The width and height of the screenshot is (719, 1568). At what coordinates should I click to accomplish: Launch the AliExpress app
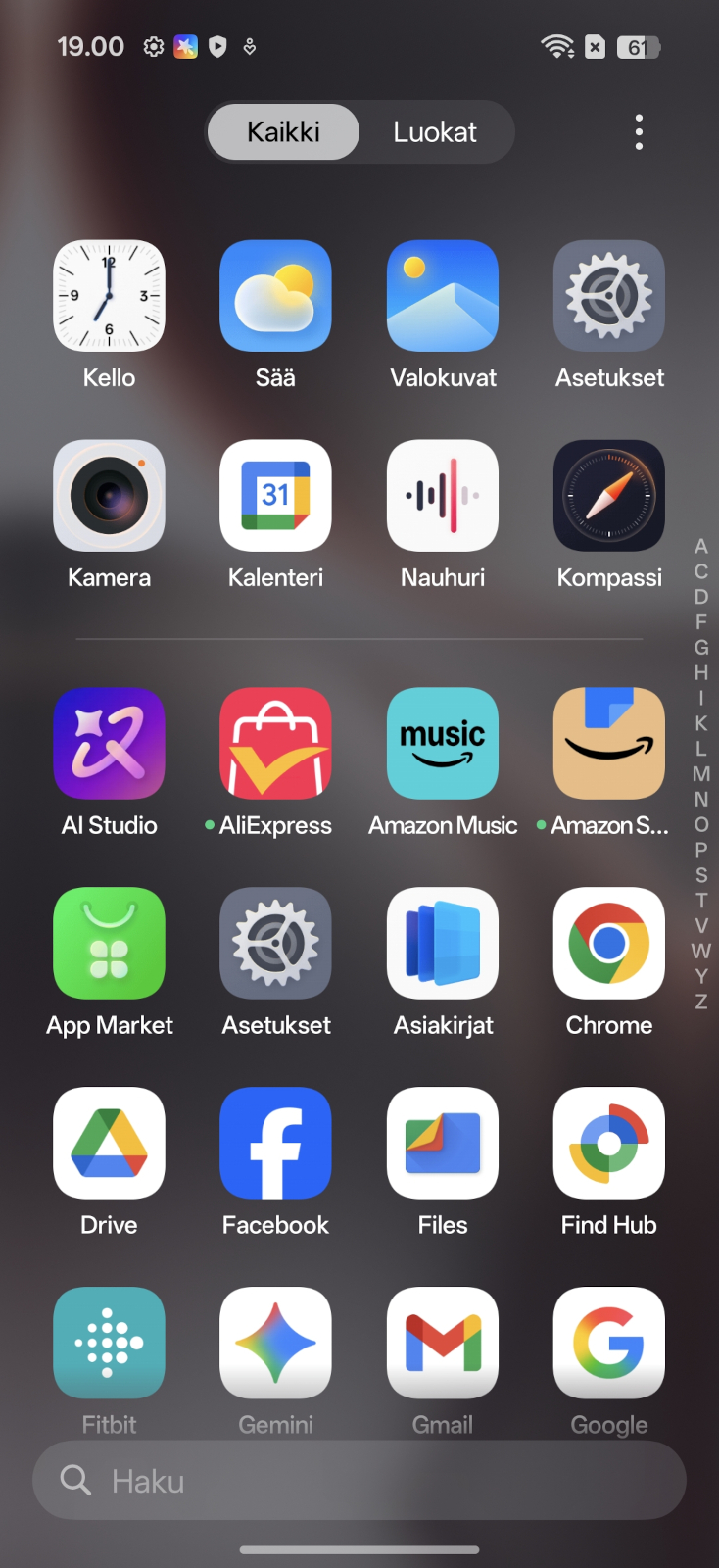275,744
